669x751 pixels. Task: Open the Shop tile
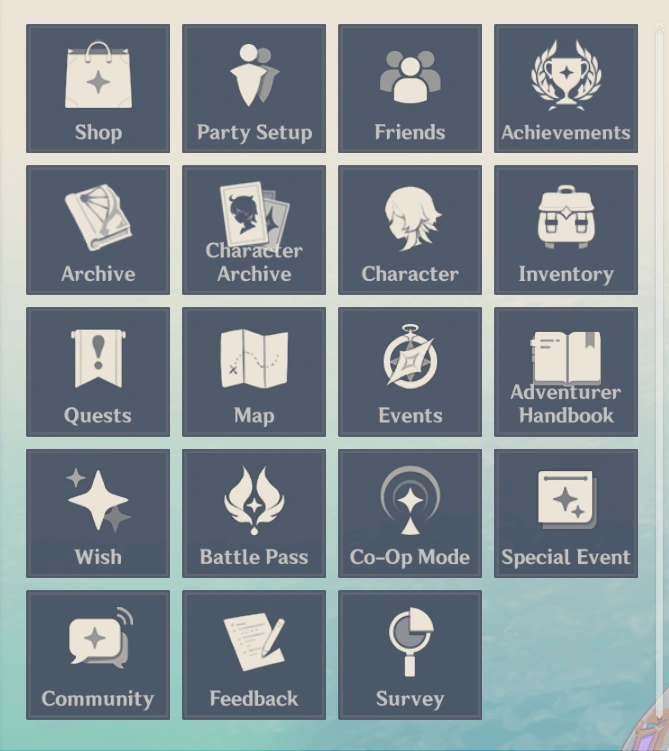point(98,89)
